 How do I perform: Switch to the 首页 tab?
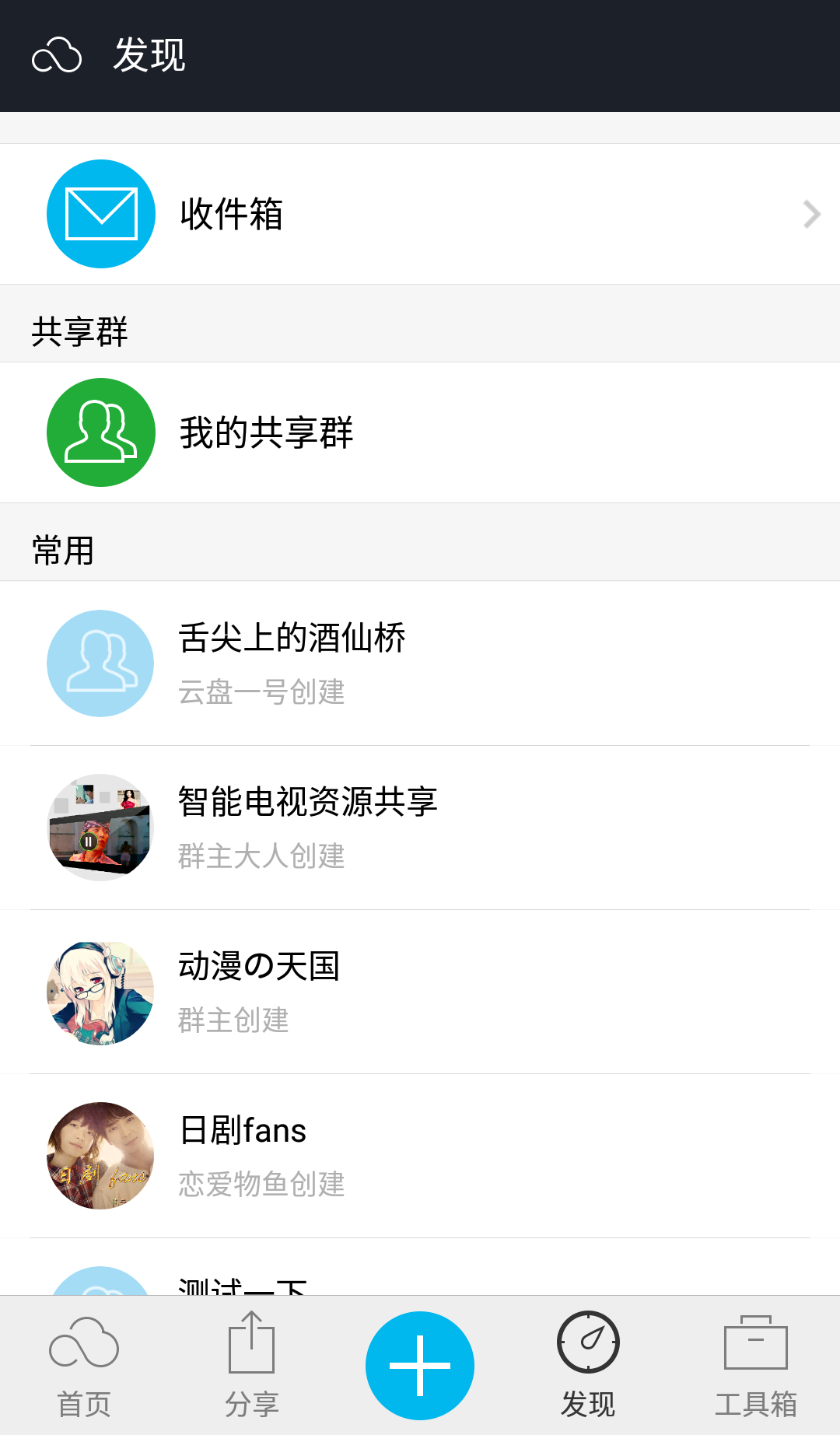84,1366
